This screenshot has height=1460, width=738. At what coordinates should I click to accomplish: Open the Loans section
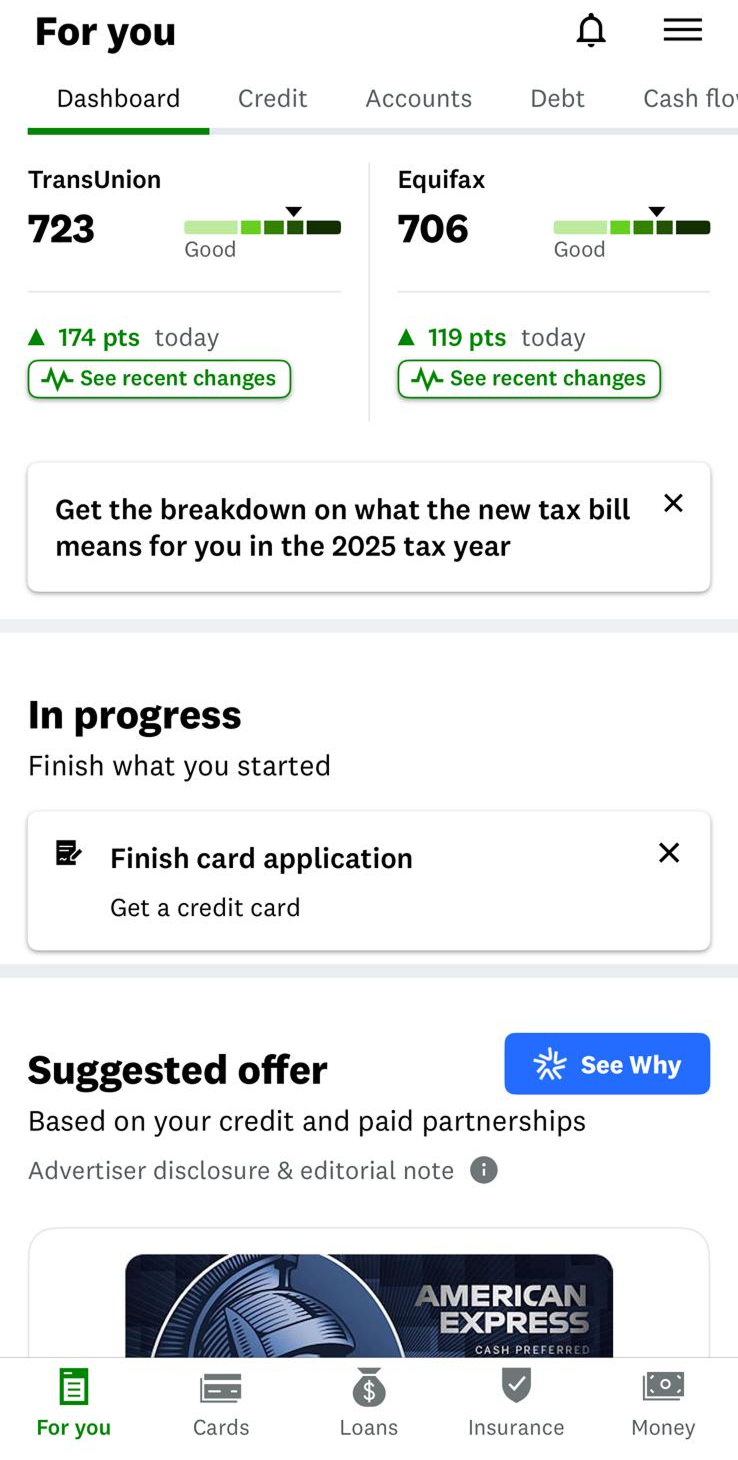(x=369, y=1403)
